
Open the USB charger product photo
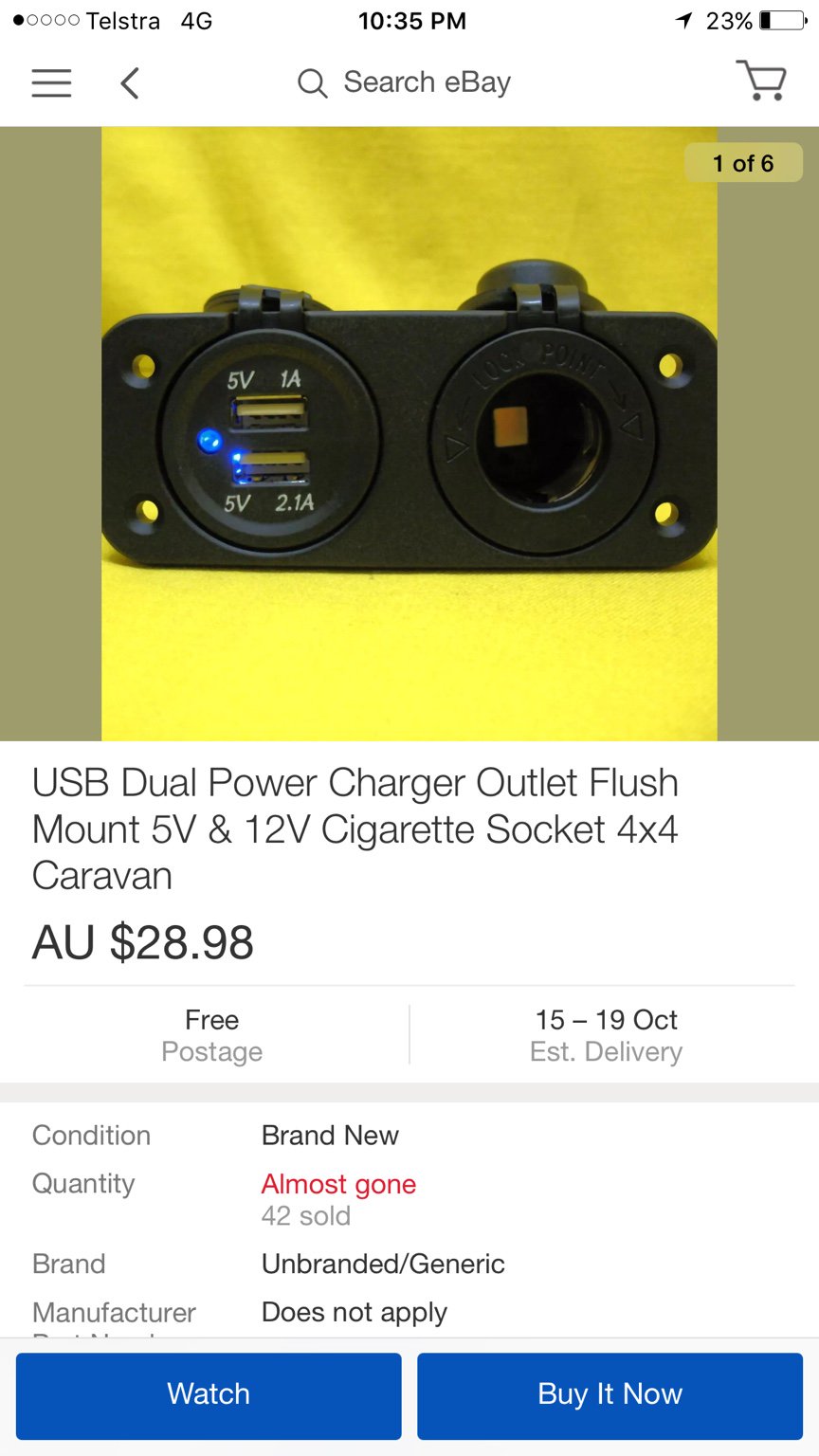pos(409,434)
